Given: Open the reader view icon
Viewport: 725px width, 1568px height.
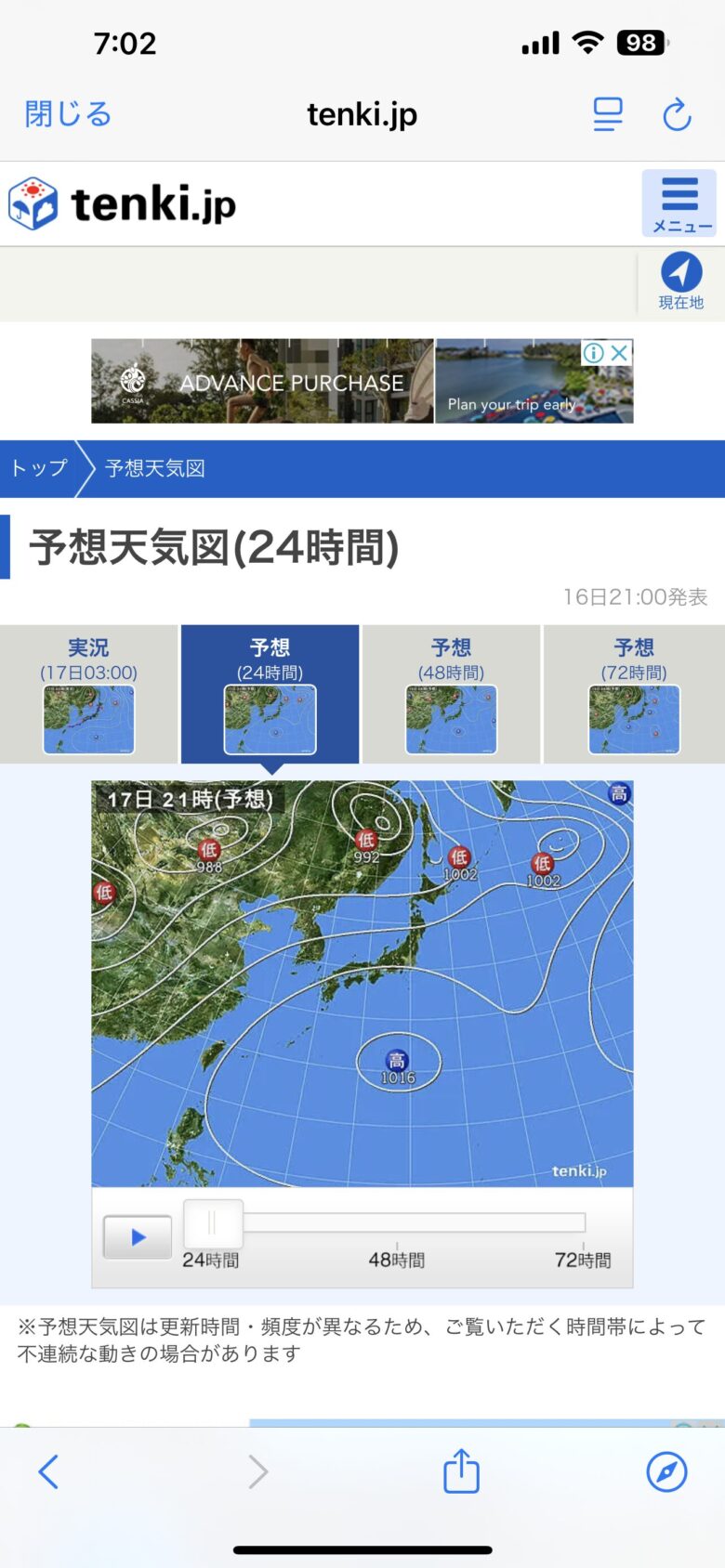Looking at the screenshot, I should [608, 114].
